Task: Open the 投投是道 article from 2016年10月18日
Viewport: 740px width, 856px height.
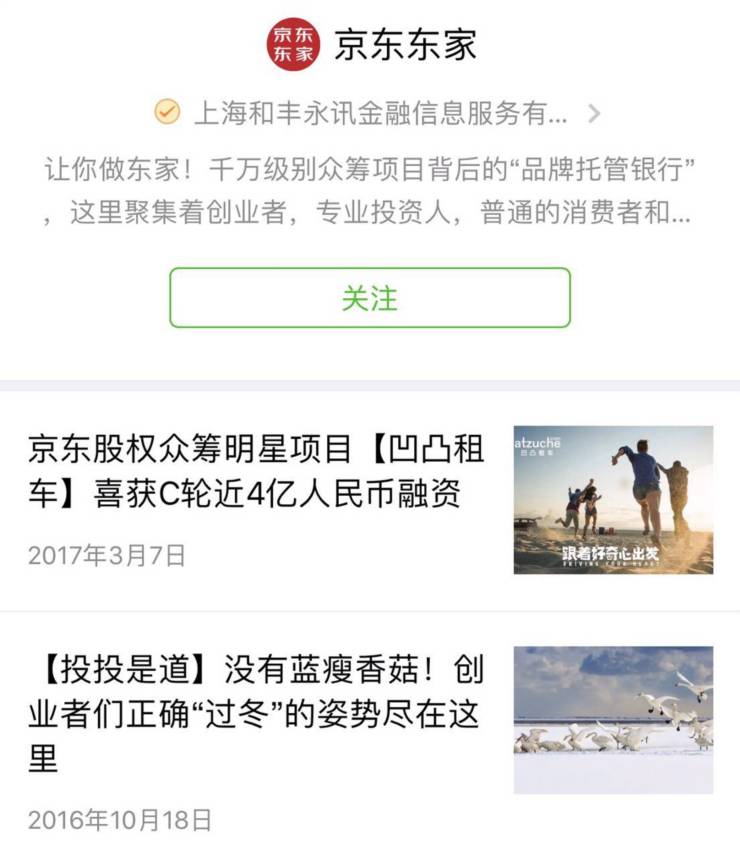Action: click(x=370, y=733)
